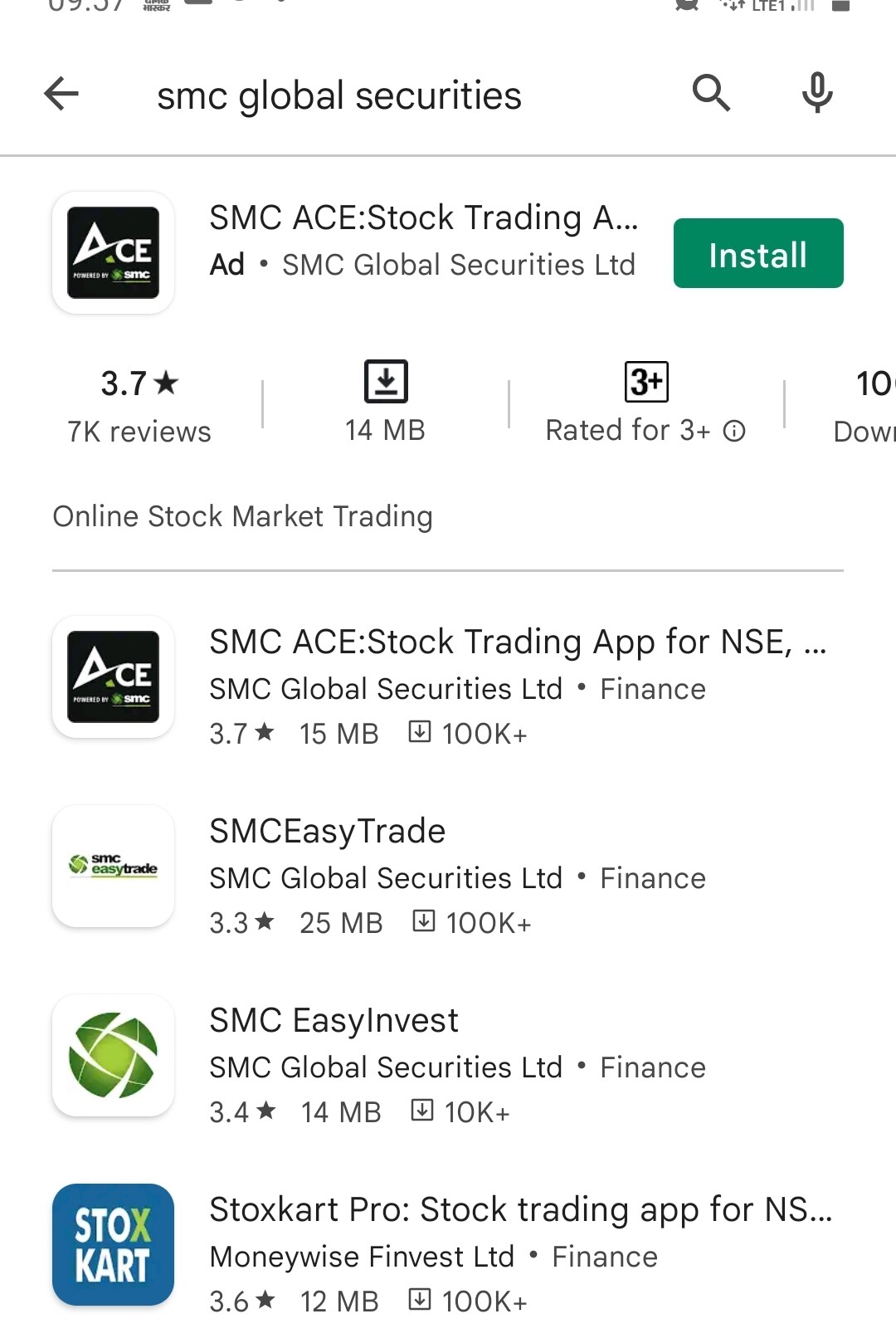This screenshot has width=896, height=1343.
Task: Select the SMCEasyTrade listing title
Action: [326, 831]
